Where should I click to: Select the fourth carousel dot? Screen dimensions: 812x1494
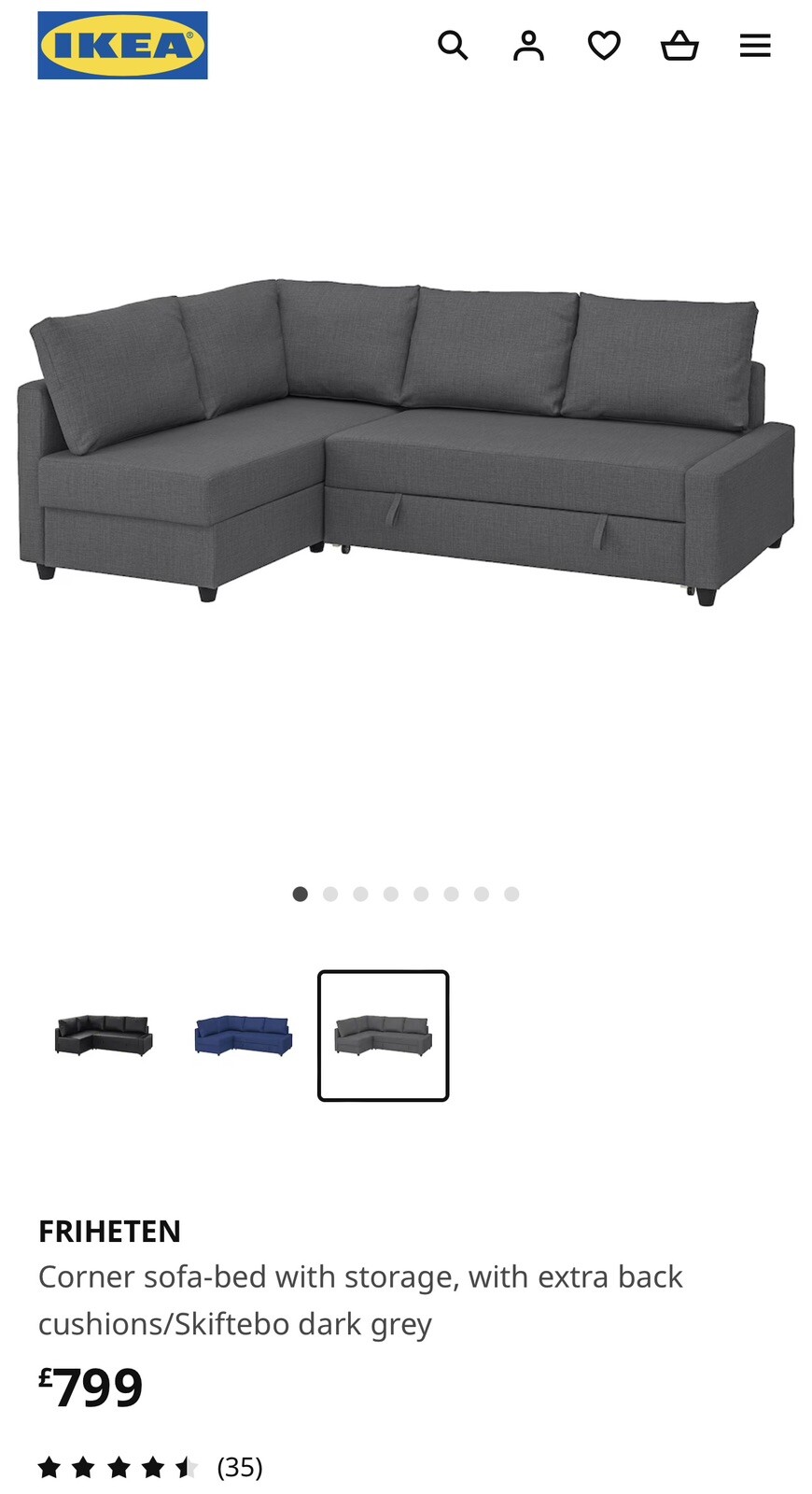coord(390,894)
